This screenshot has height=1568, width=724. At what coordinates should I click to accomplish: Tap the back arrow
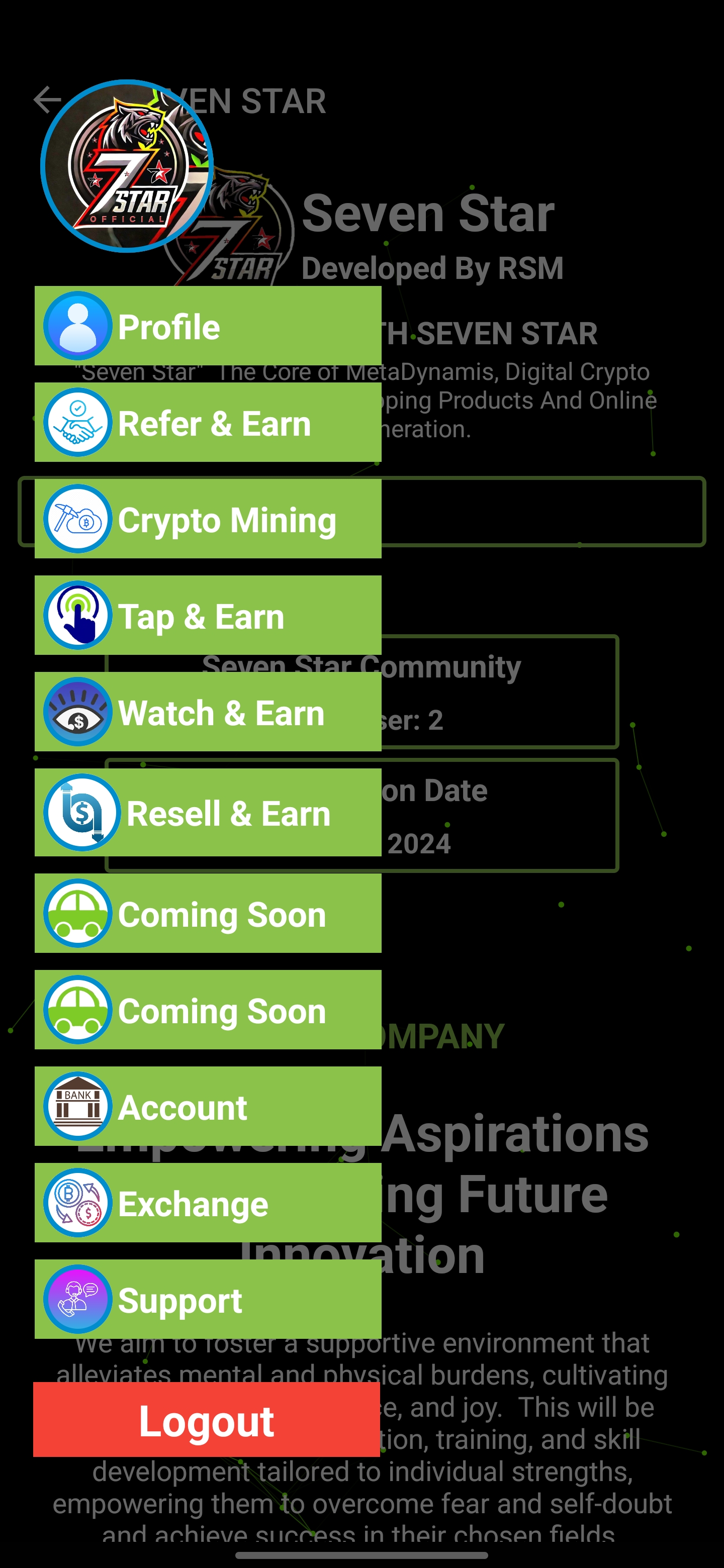pyautogui.click(x=47, y=100)
